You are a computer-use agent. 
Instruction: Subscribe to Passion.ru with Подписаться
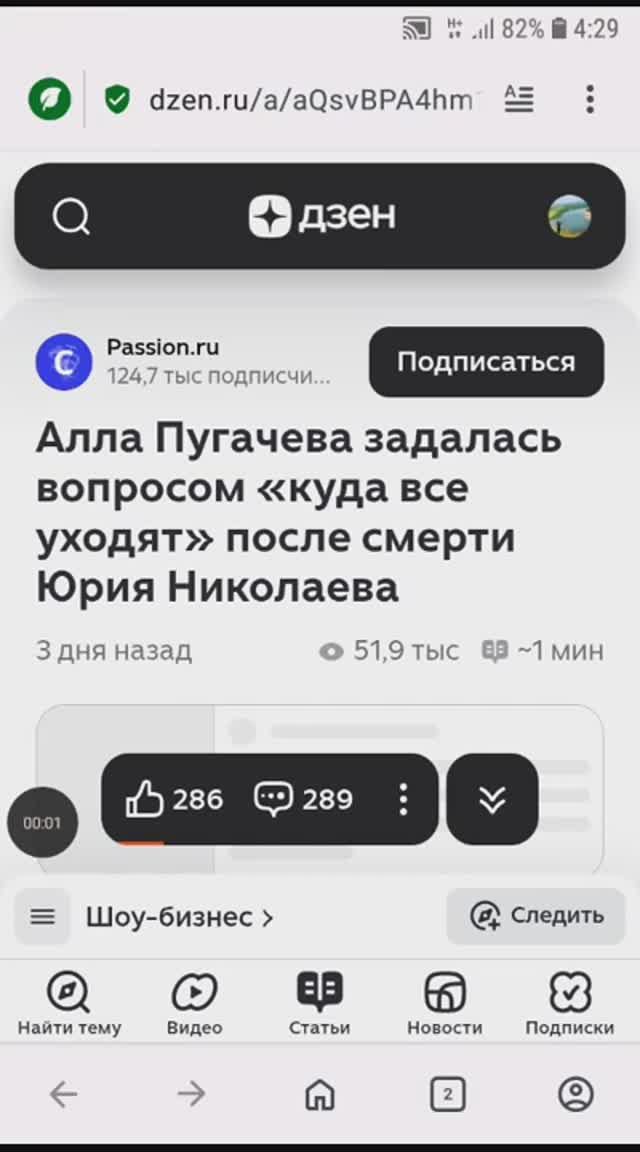coord(486,362)
